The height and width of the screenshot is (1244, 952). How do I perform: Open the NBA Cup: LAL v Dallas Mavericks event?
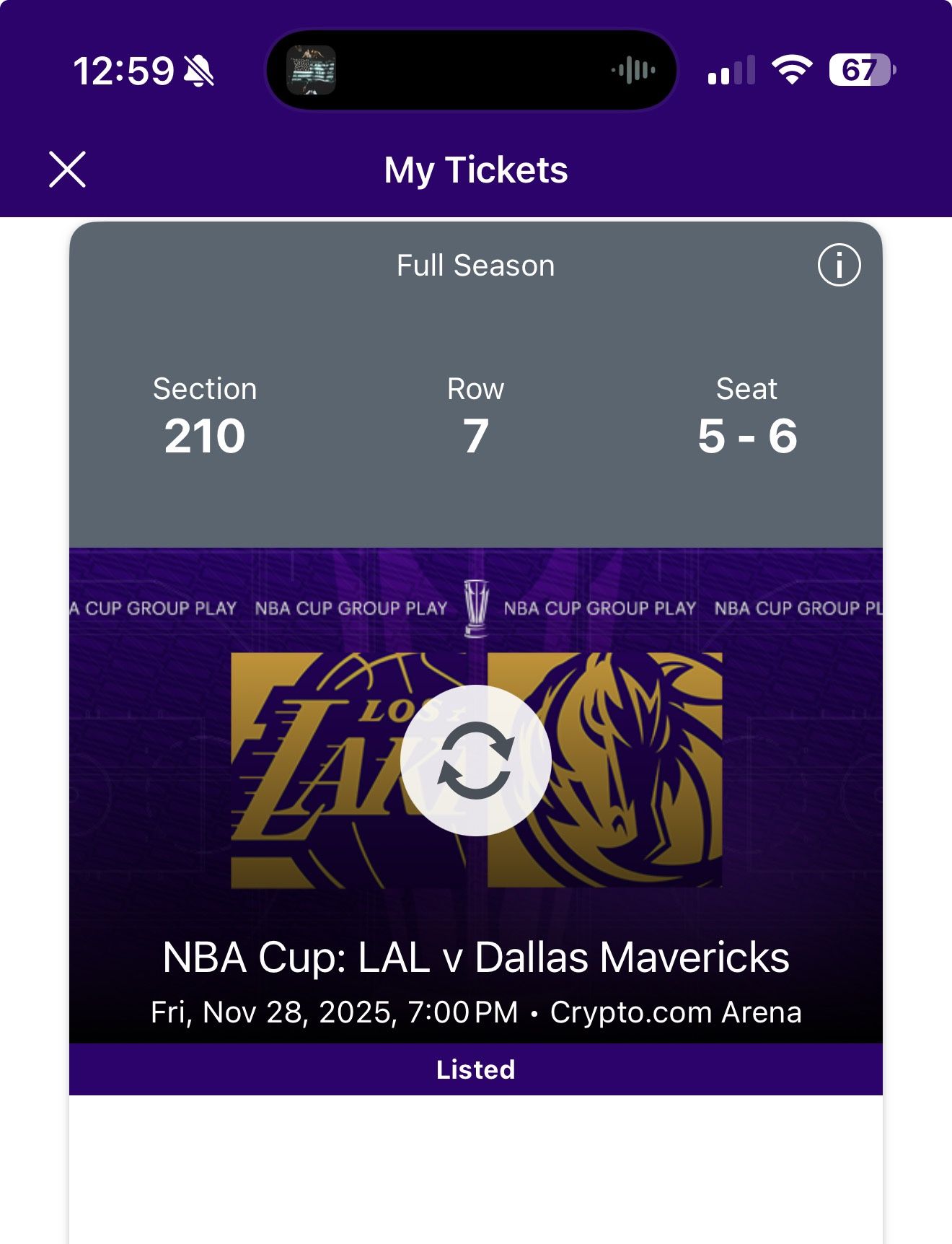click(x=475, y=959)
